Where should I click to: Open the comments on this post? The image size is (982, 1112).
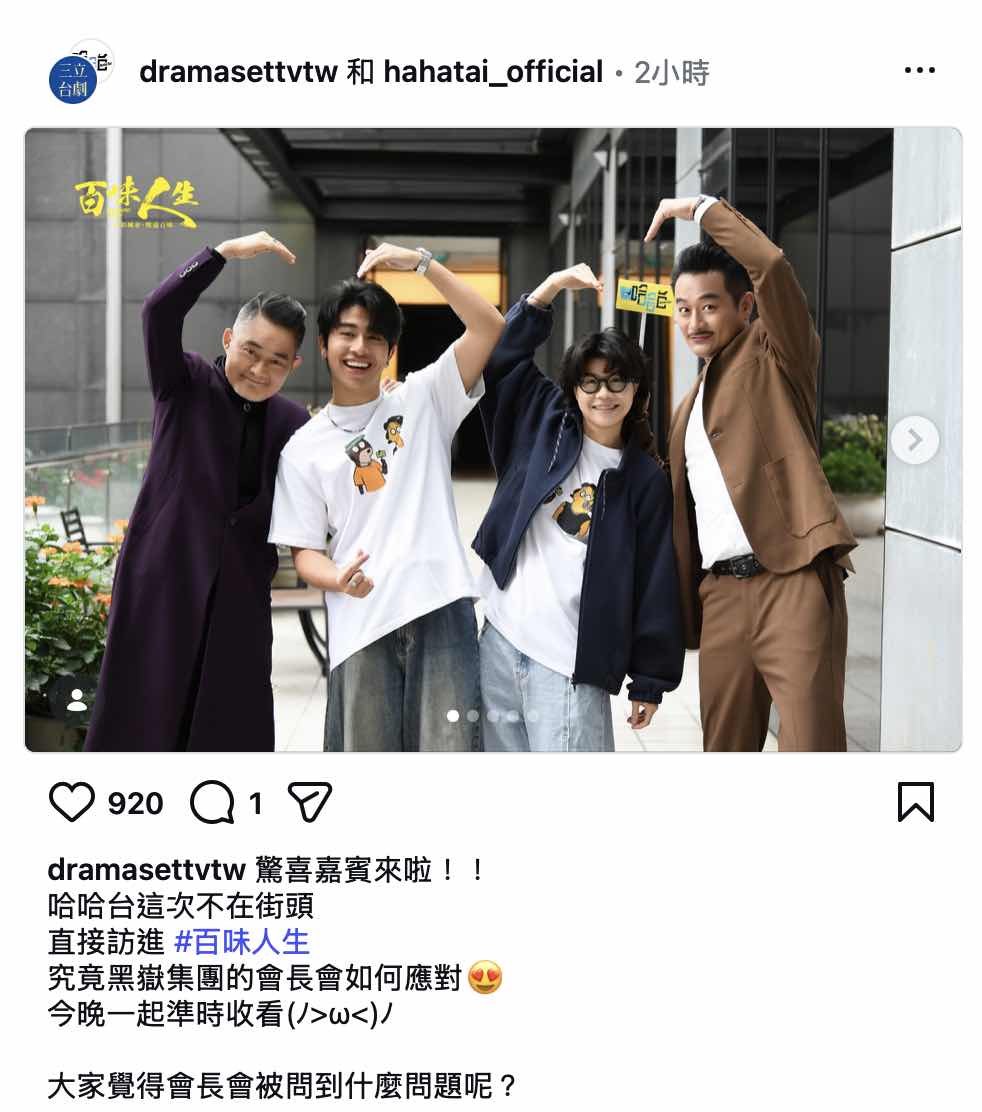[212, 803]
